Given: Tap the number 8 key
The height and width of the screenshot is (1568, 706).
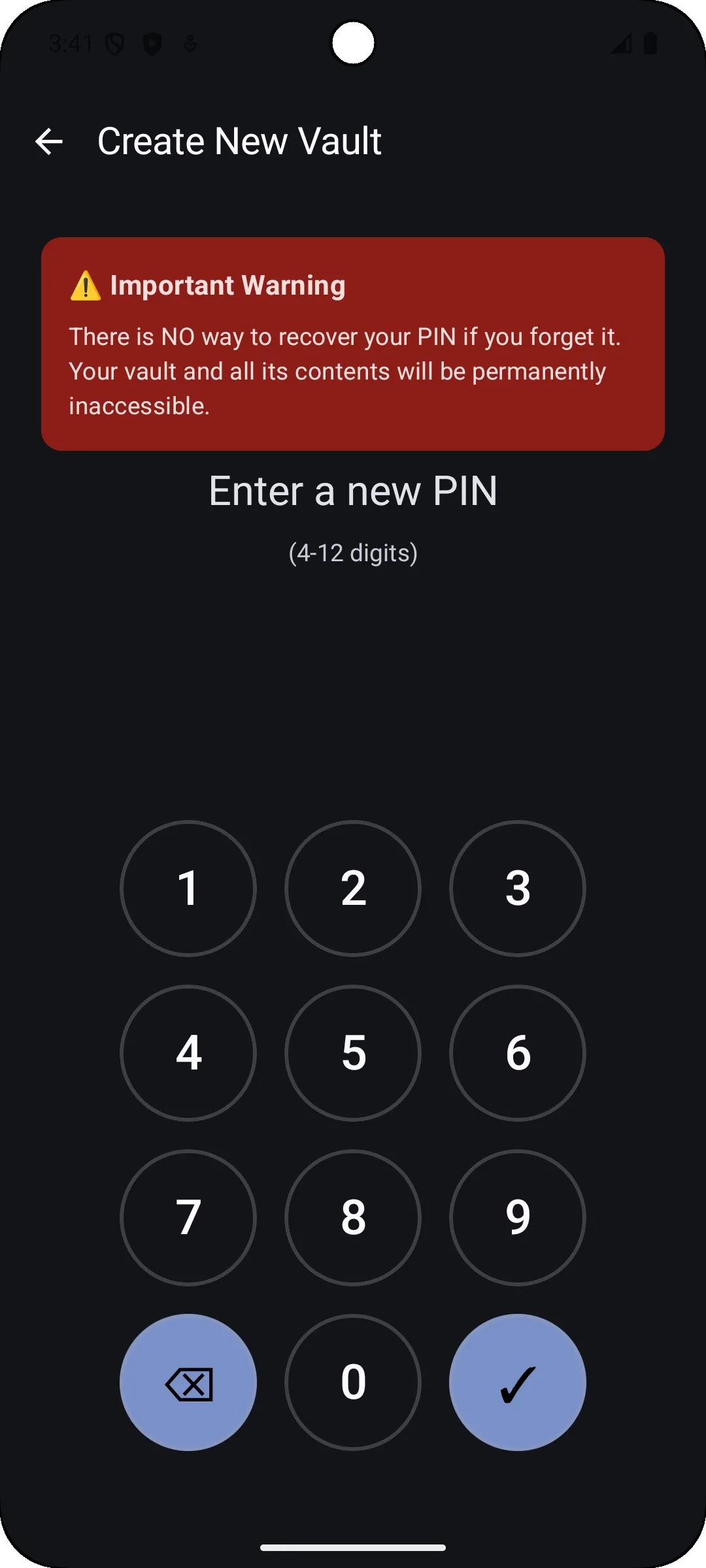Looking at the screenshot, I should tap(353, 1218).
